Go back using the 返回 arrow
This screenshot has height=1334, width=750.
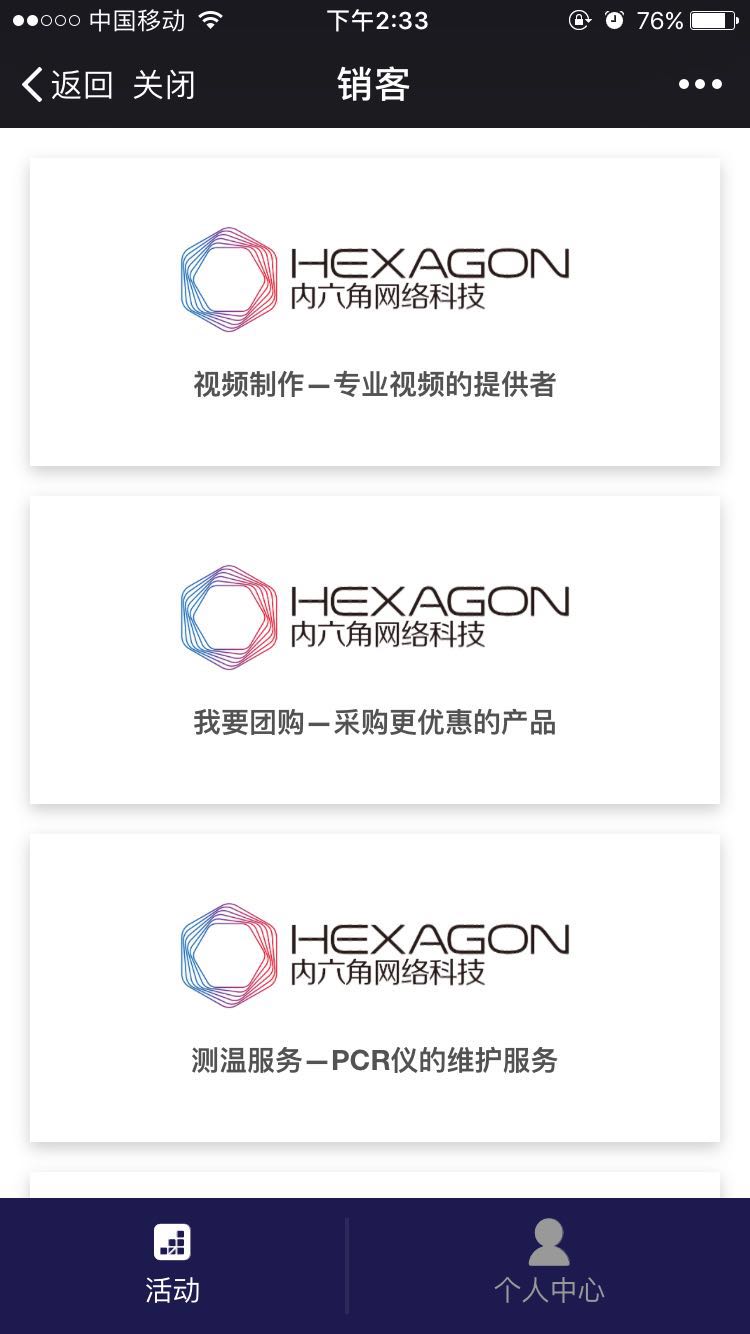(66, 85)
